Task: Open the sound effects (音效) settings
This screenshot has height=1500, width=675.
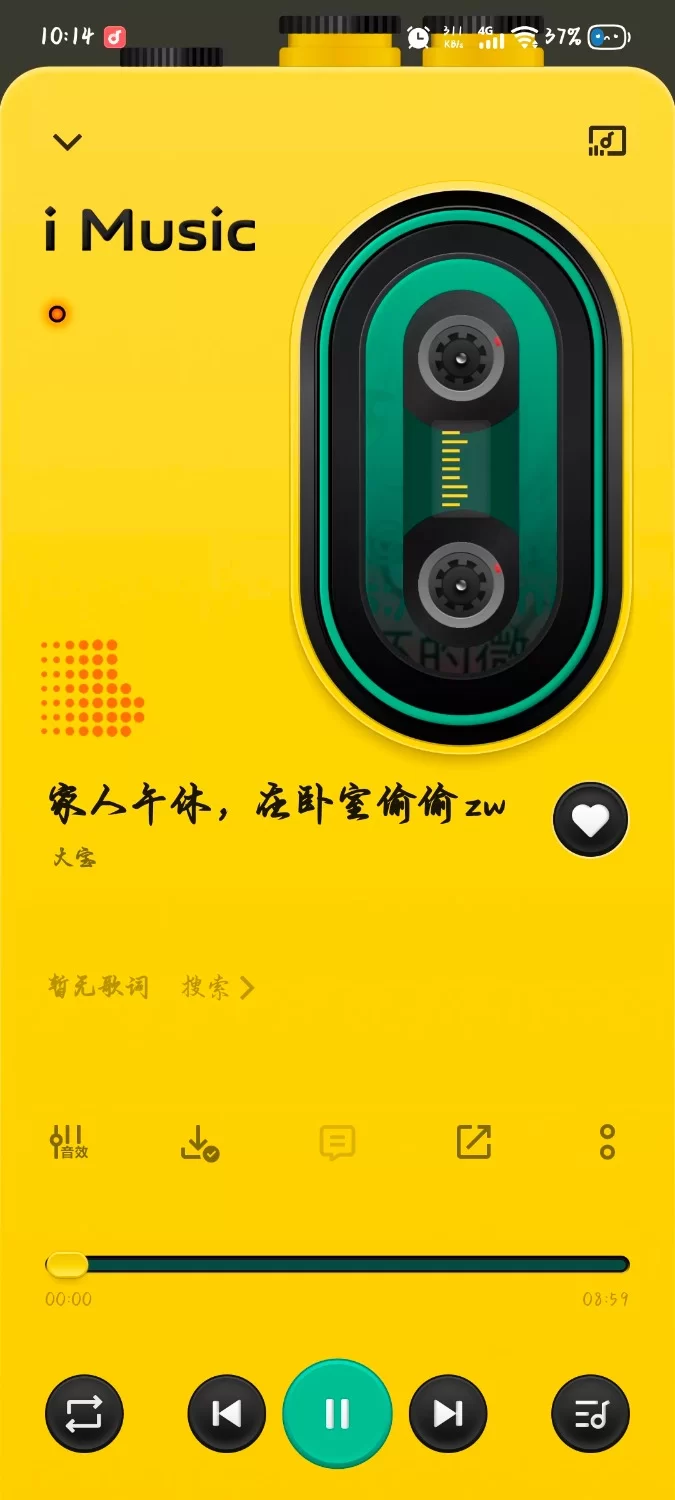Action: (x=68, y=1142)
